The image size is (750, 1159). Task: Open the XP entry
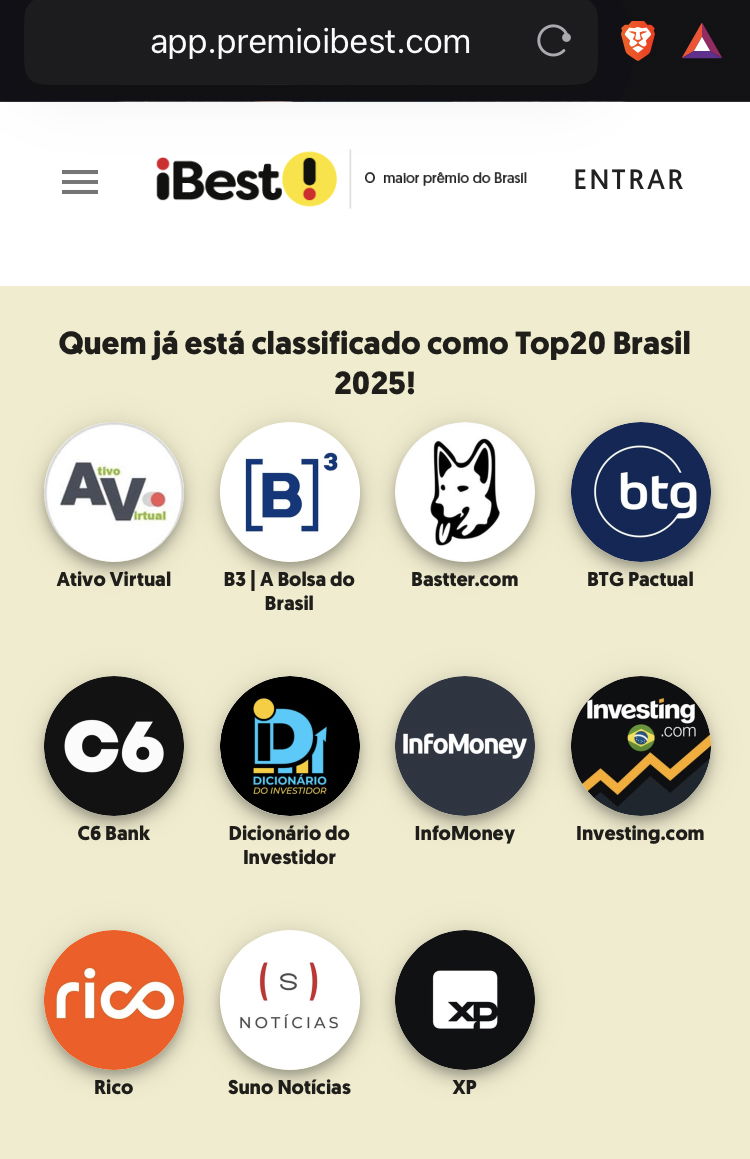pos(465,1000)
